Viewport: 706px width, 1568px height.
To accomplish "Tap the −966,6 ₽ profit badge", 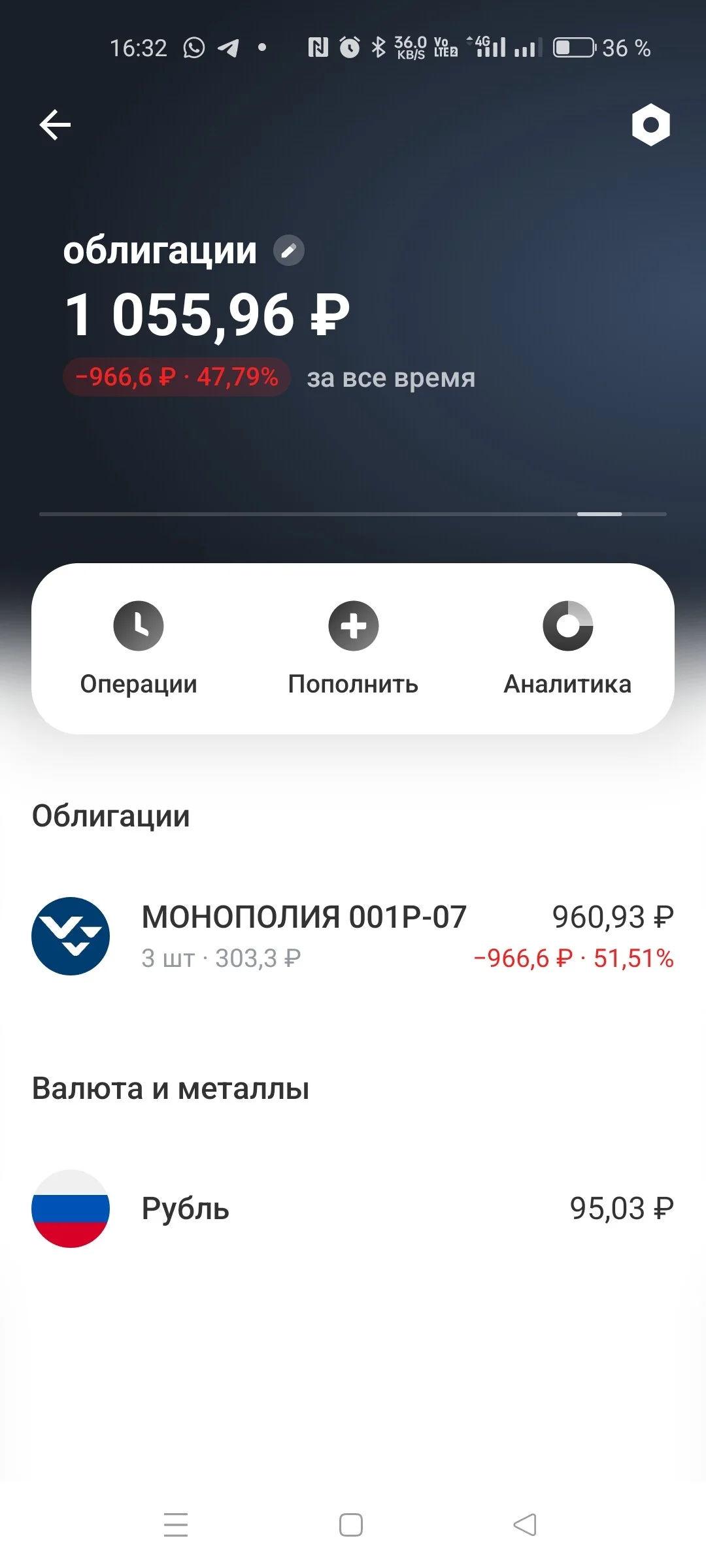I will [176, 377].
